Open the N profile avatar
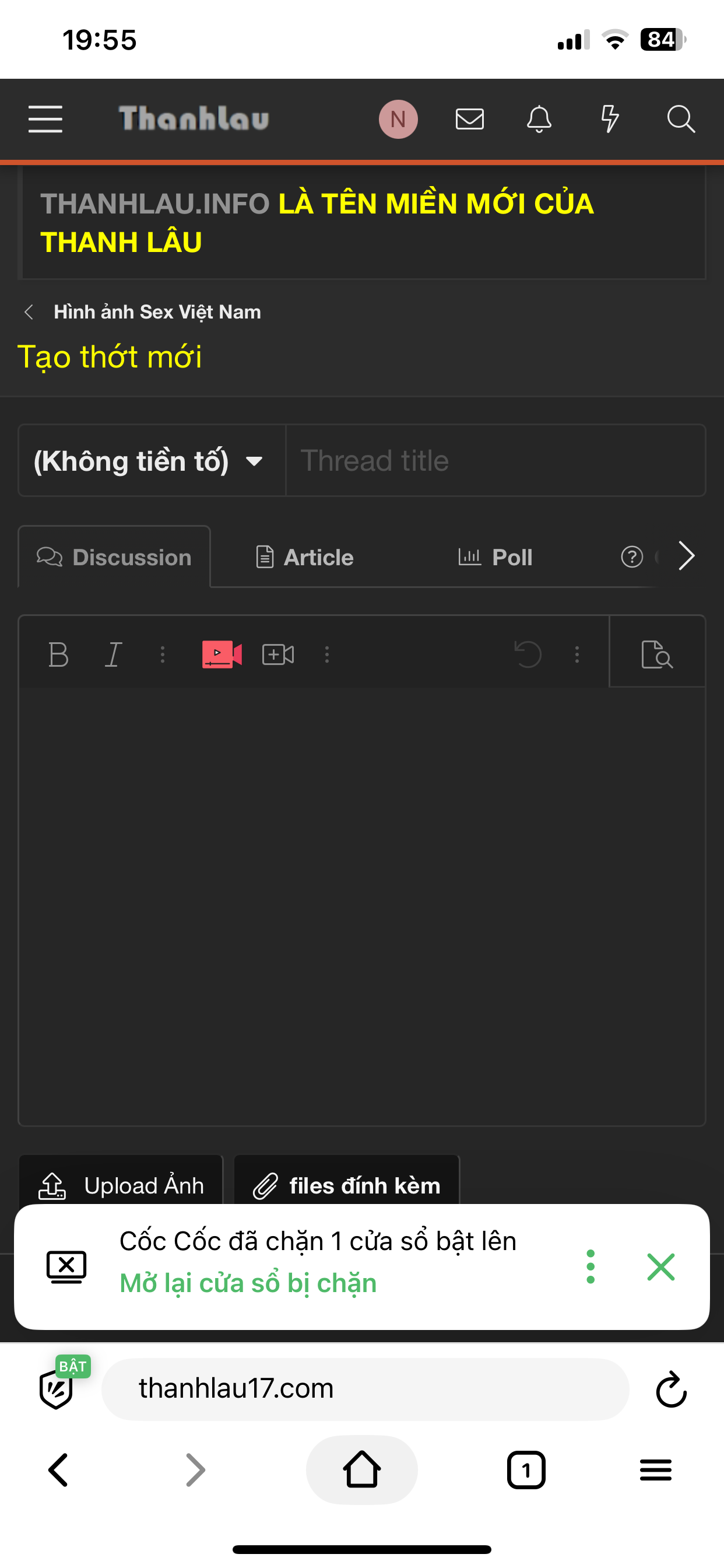 (399, 118)
